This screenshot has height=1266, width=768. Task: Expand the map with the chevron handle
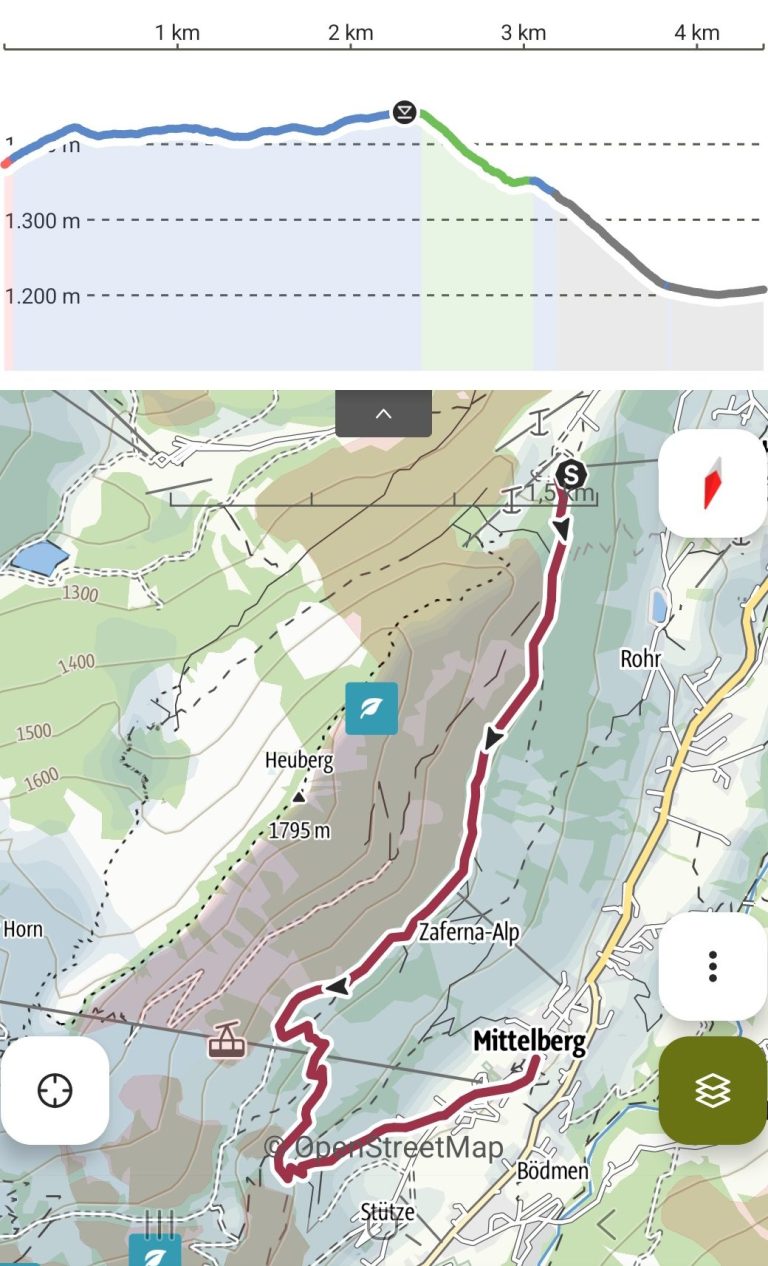pyautogui.click(x=383, y=414)
